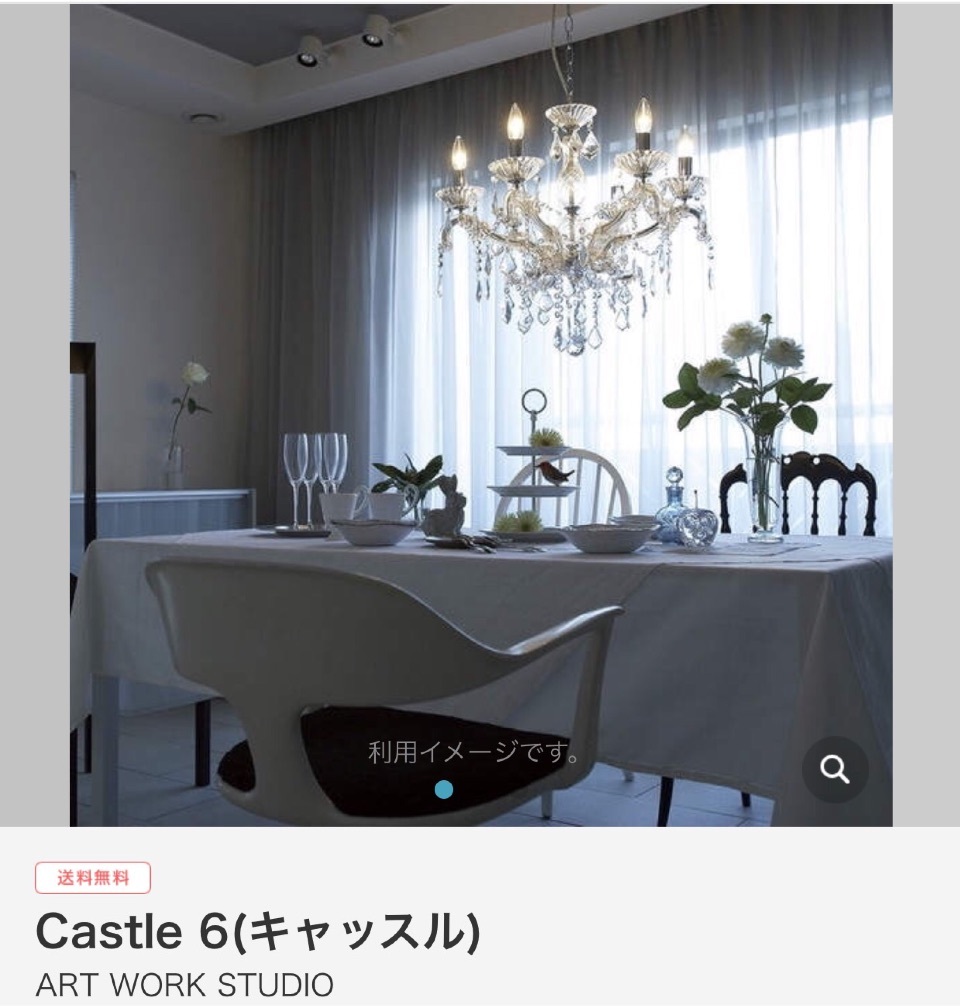Open the Castle 6 chandelier product photo

click(480, 400)
